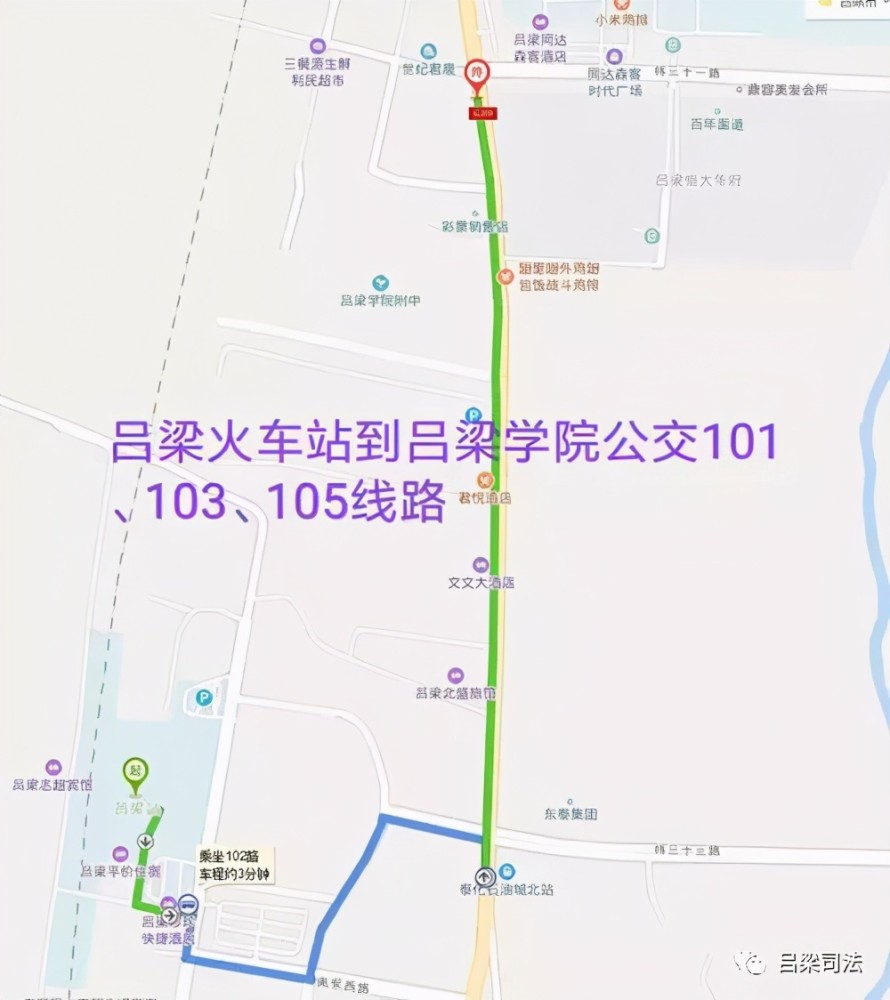Open the 君悦酒店 orange hotel marker
This screenshot has width=890, height=1000.
tap(485, 480)
